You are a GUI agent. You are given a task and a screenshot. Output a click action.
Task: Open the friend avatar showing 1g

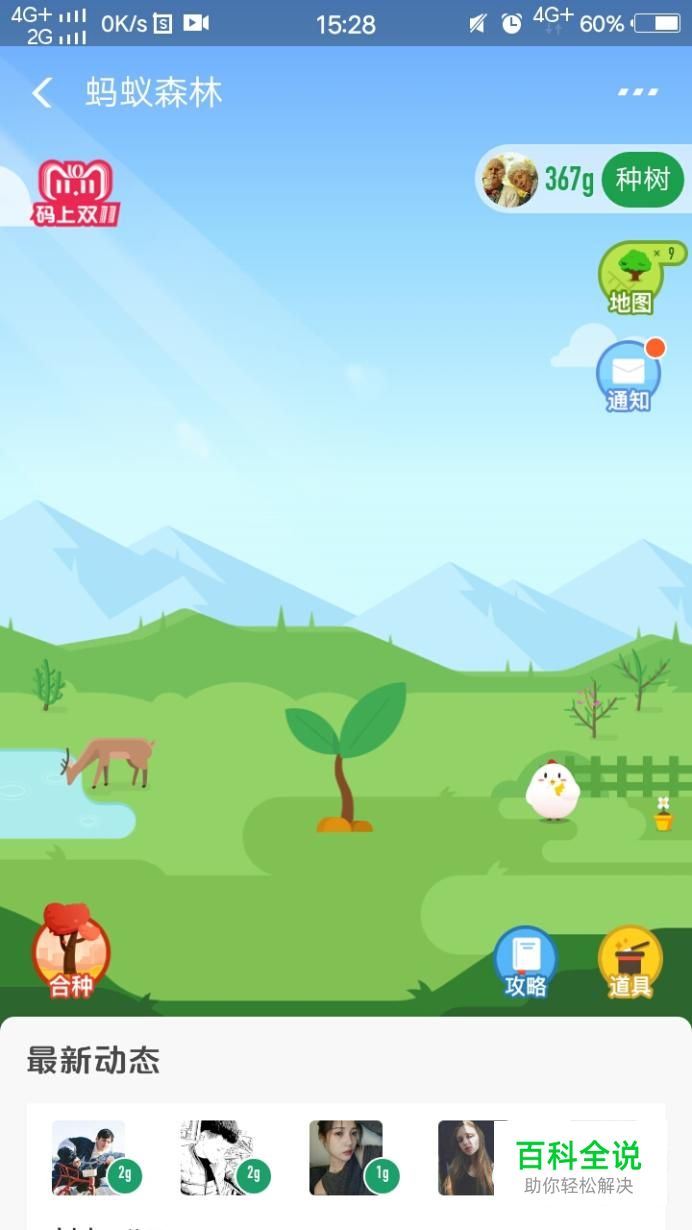pyautogui.click(x=346, y=1157)
